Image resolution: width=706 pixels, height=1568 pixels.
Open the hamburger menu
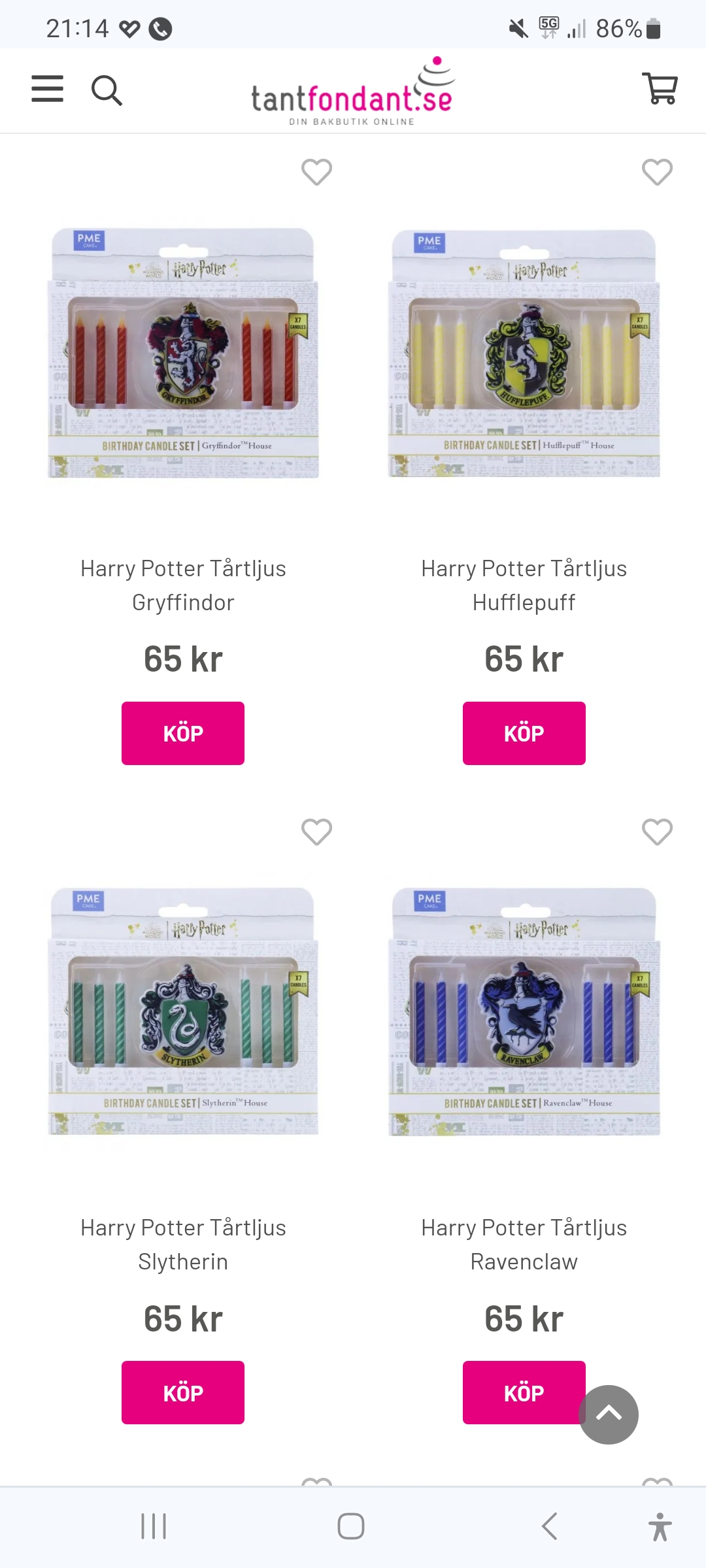pos(48,89)
